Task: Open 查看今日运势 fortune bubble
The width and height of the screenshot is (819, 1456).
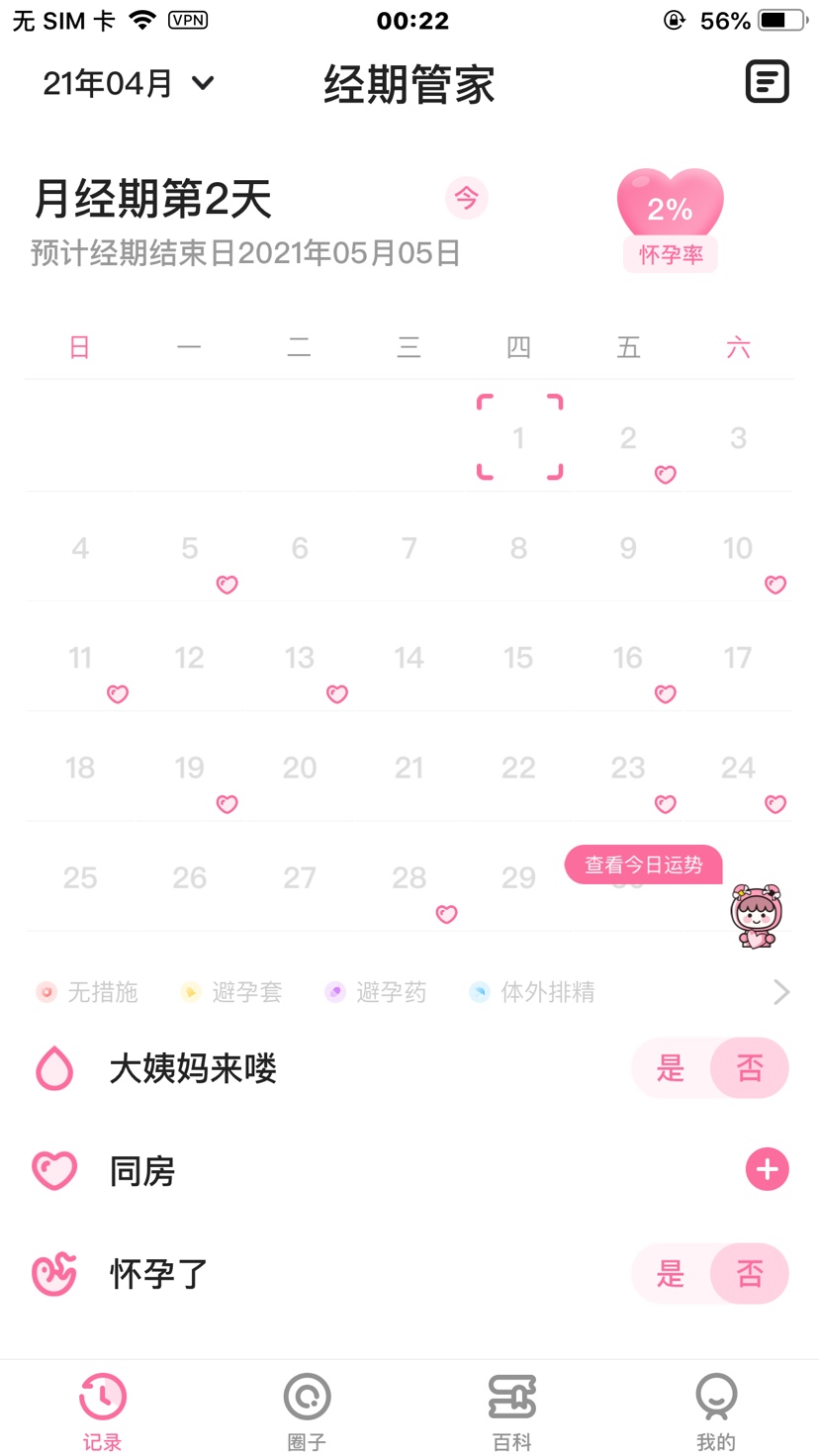Action: (643, 864)
